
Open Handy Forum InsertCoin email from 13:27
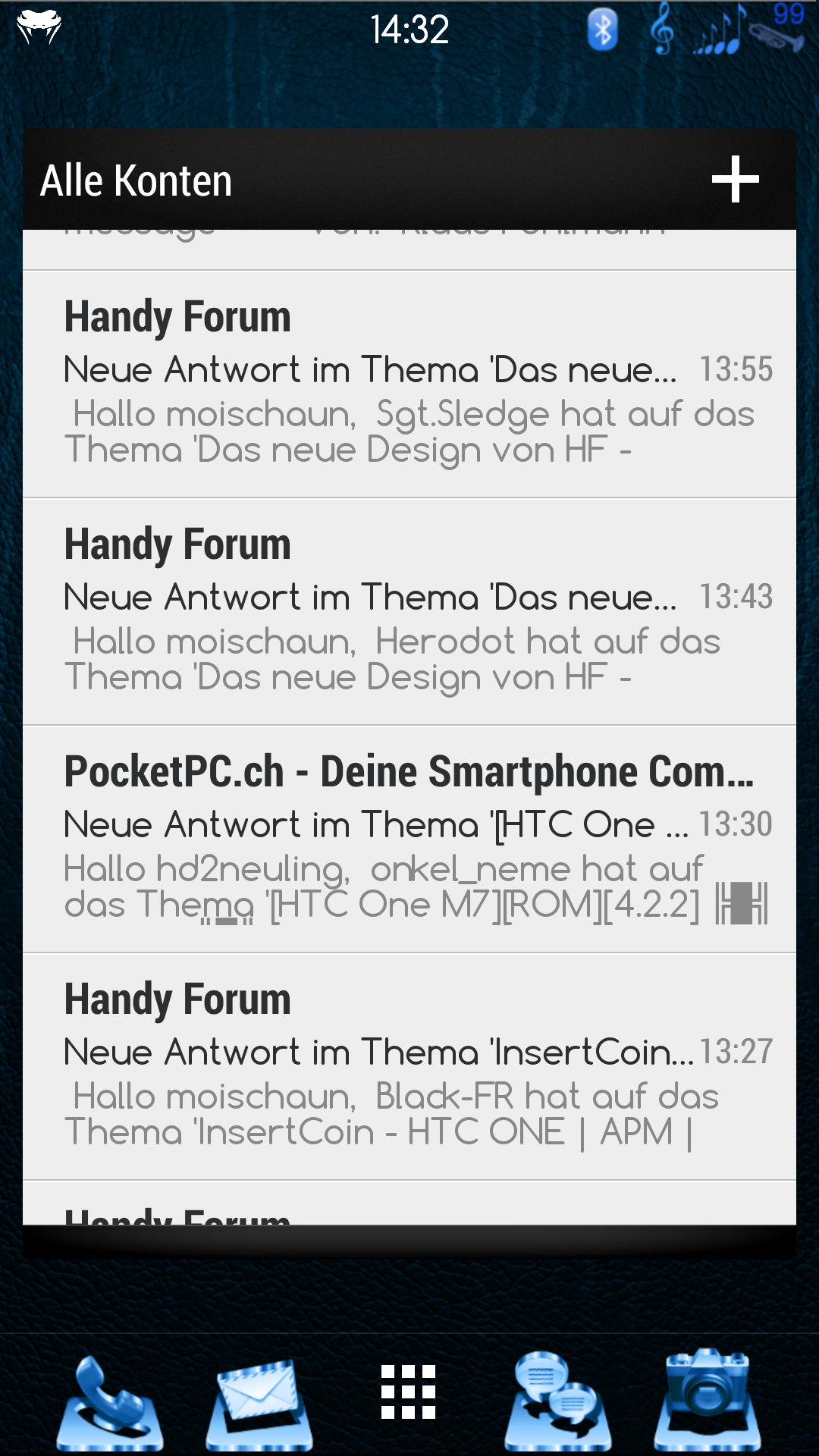click(409, 1067)
